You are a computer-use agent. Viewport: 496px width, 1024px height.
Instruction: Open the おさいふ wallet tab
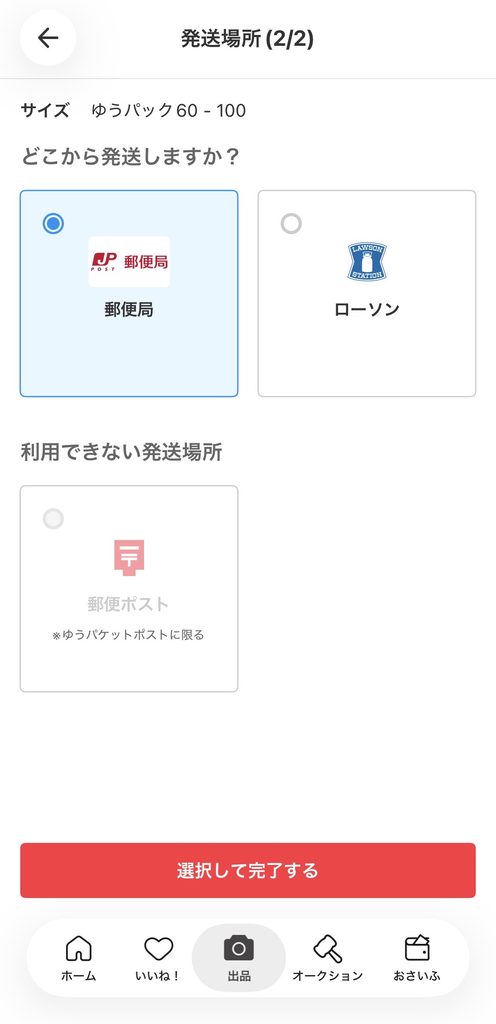416,958
